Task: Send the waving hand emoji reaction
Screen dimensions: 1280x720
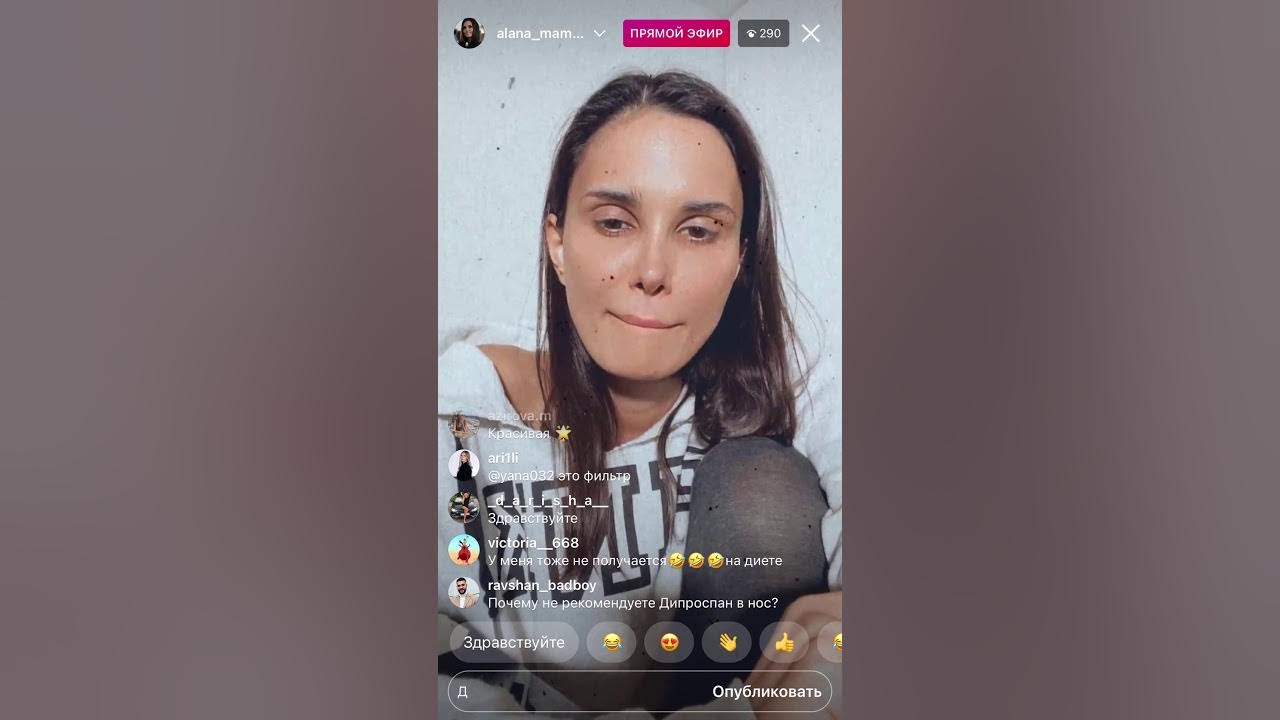Action: click(727, 642)
